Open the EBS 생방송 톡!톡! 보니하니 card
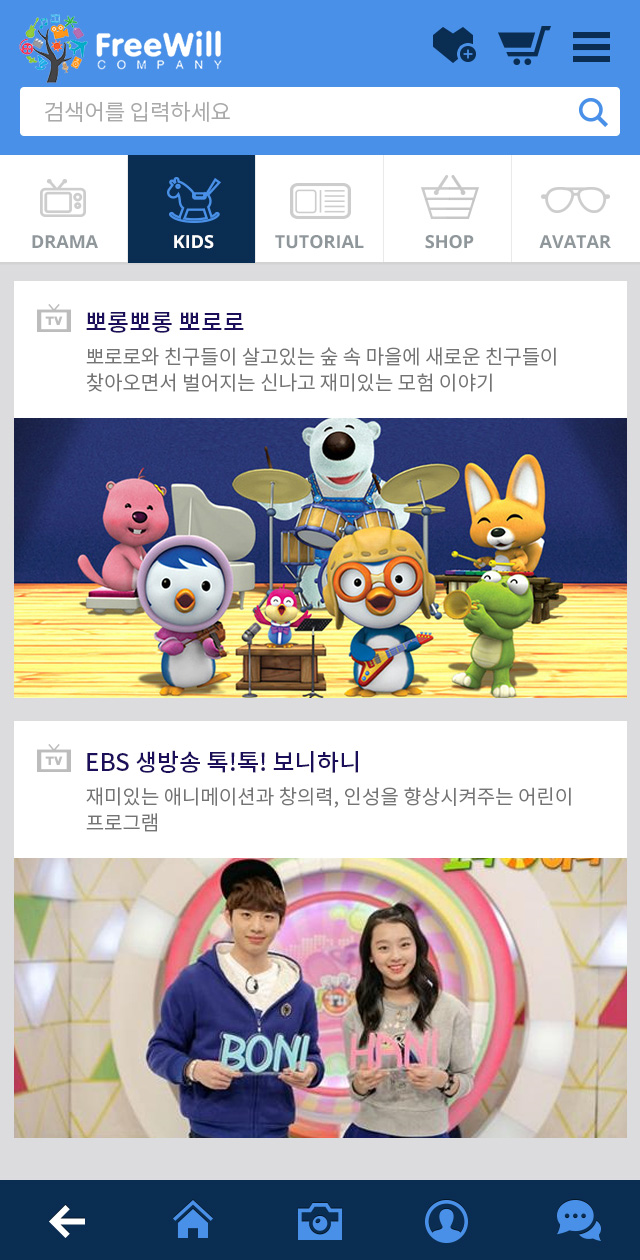The image size is (640, 1260). pos(320,929)
